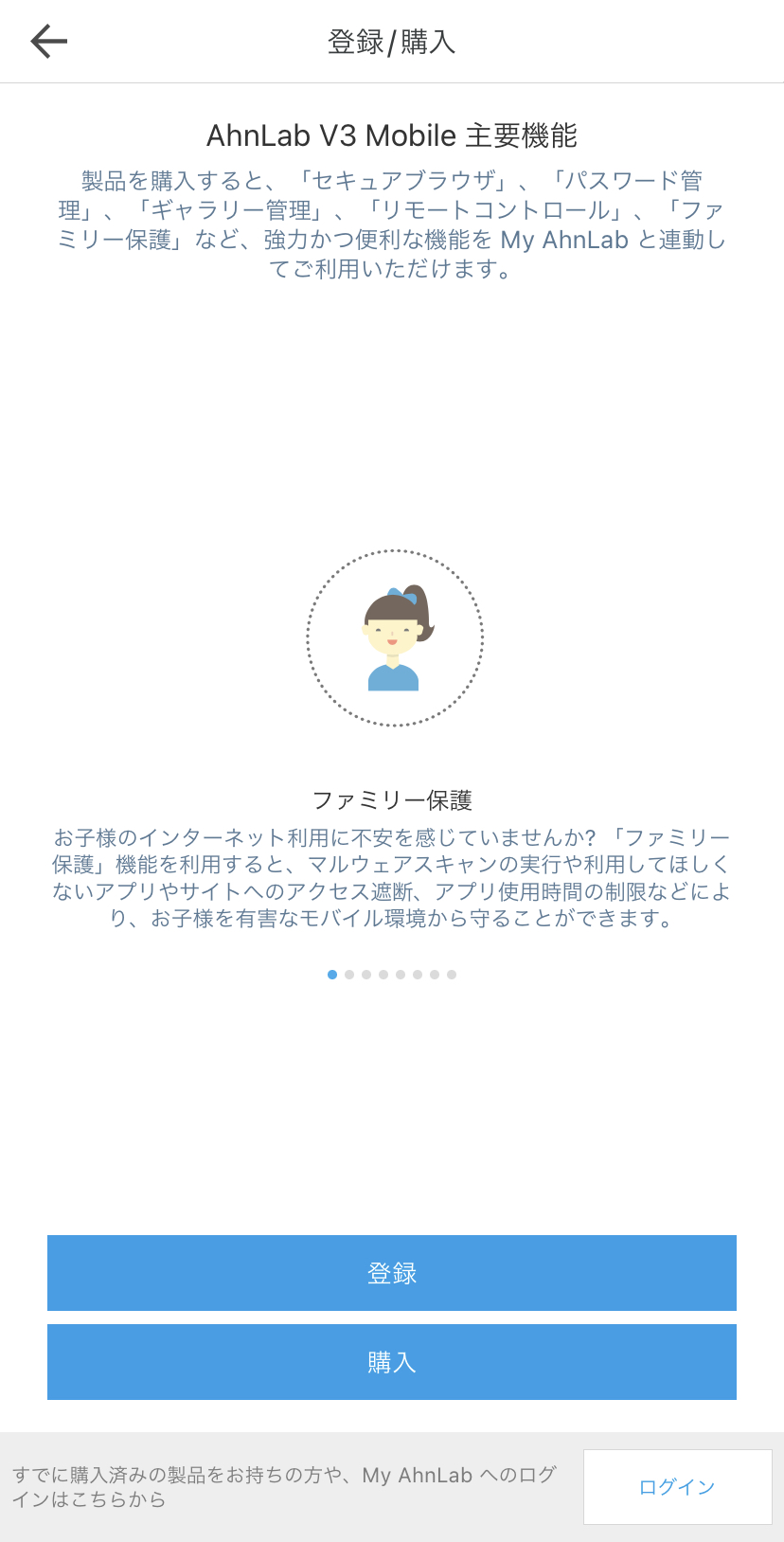Go back using the top-left arrow

49,41
